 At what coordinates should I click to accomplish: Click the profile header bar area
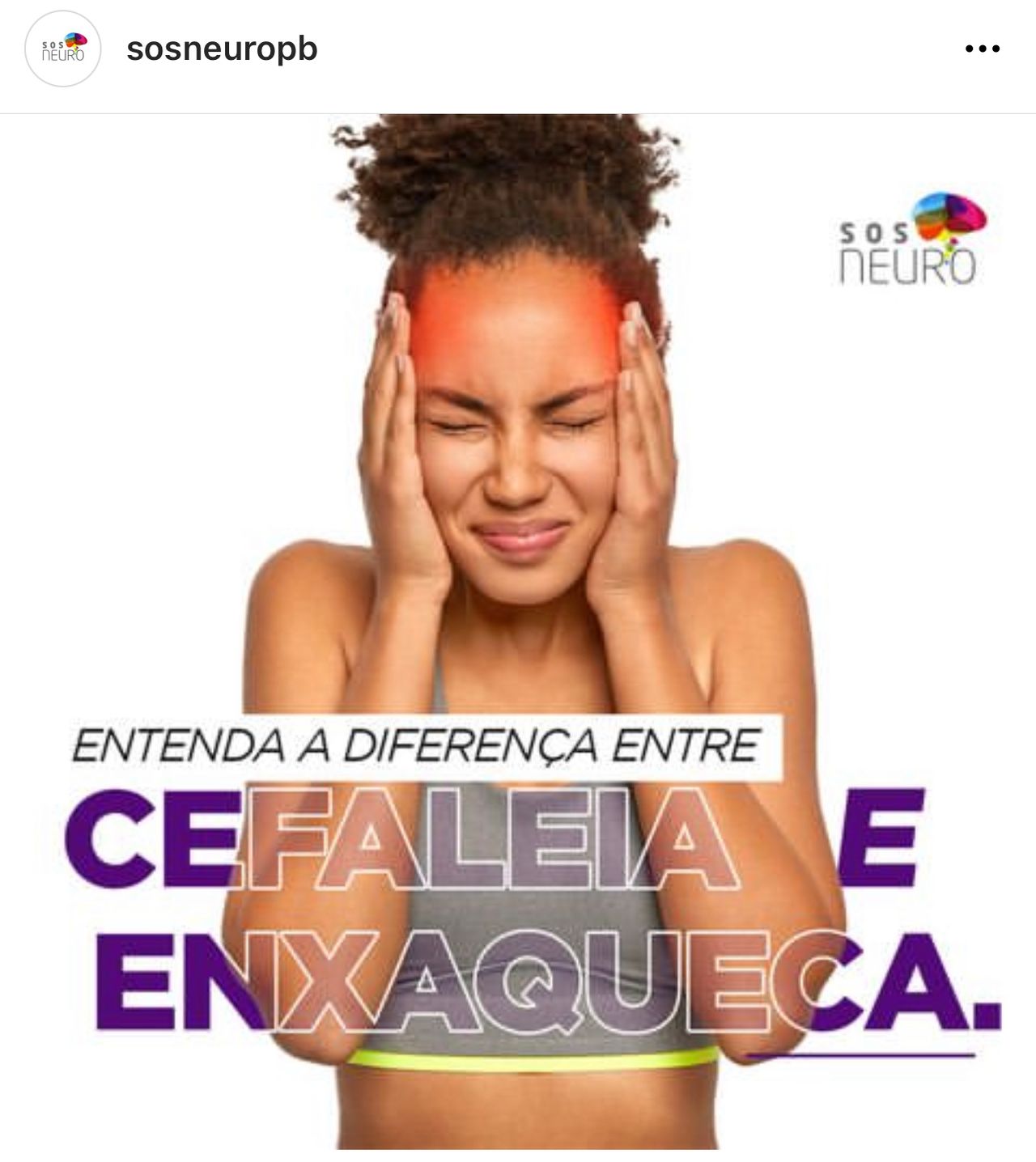pos(518,50)
